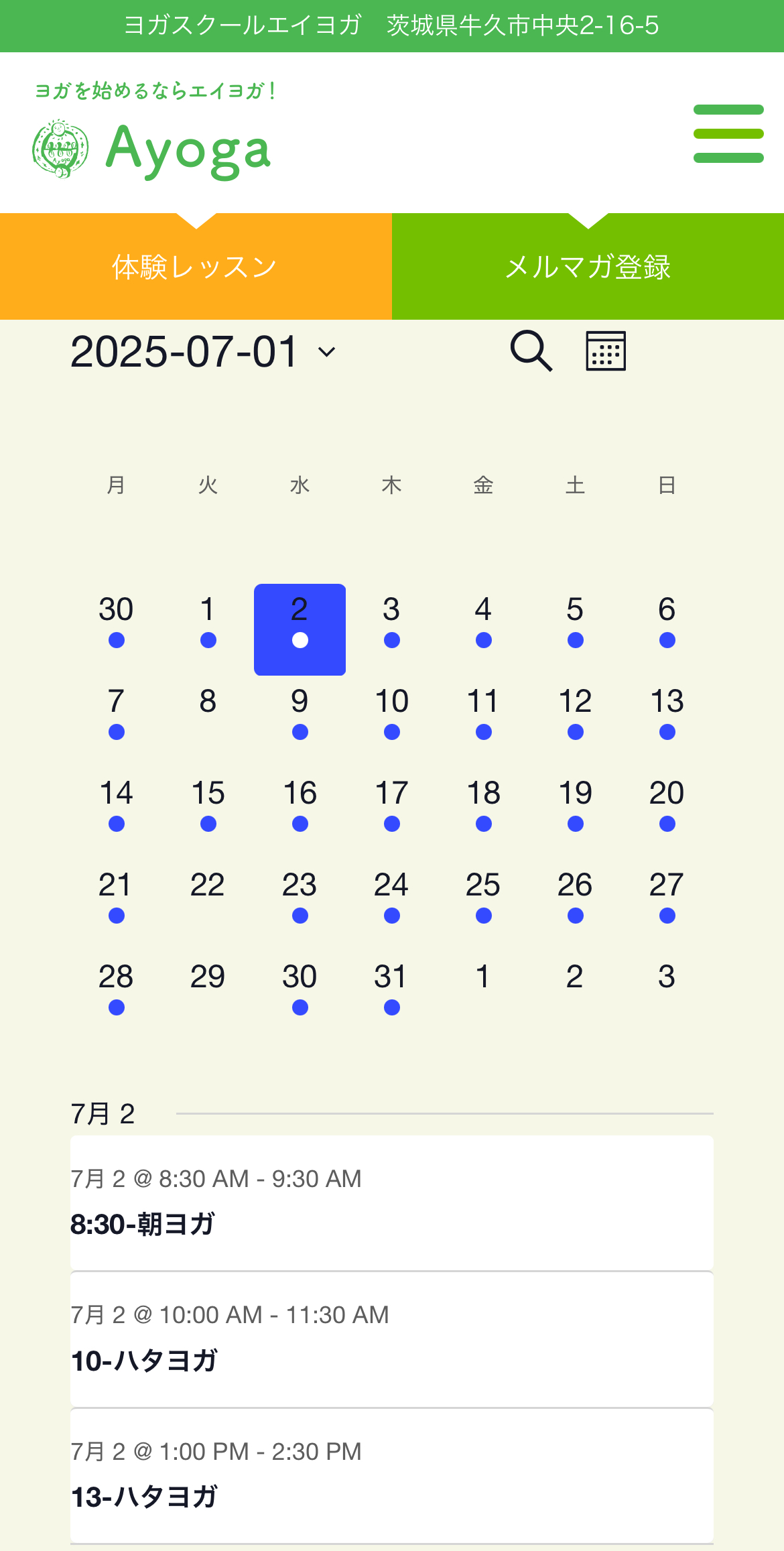Select July 31 on the calendar
The image size is (784, 1551).
(x=392, y=997)
